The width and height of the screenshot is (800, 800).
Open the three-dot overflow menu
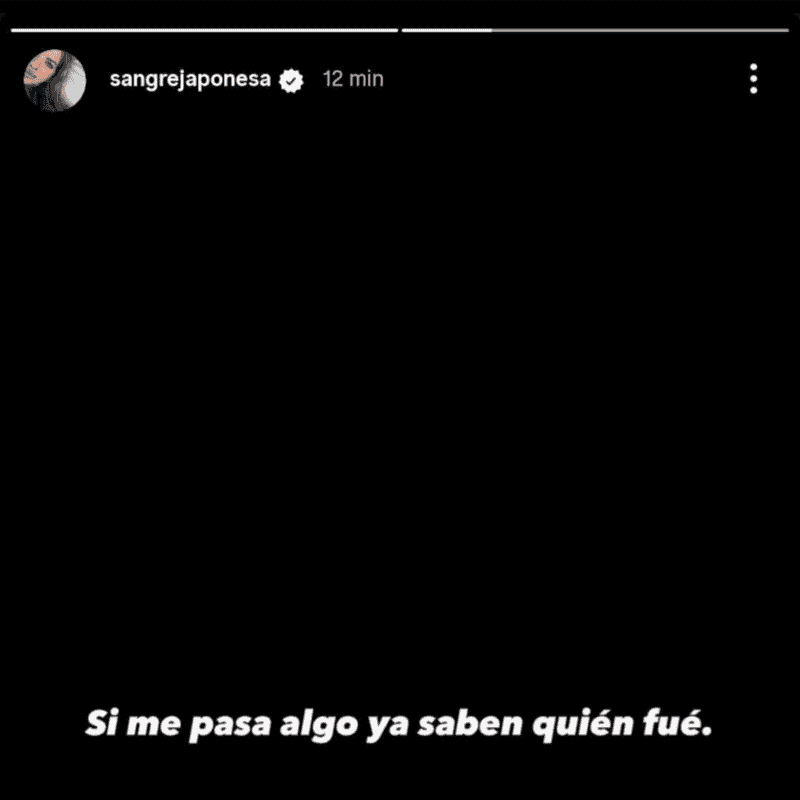[753, 79]
